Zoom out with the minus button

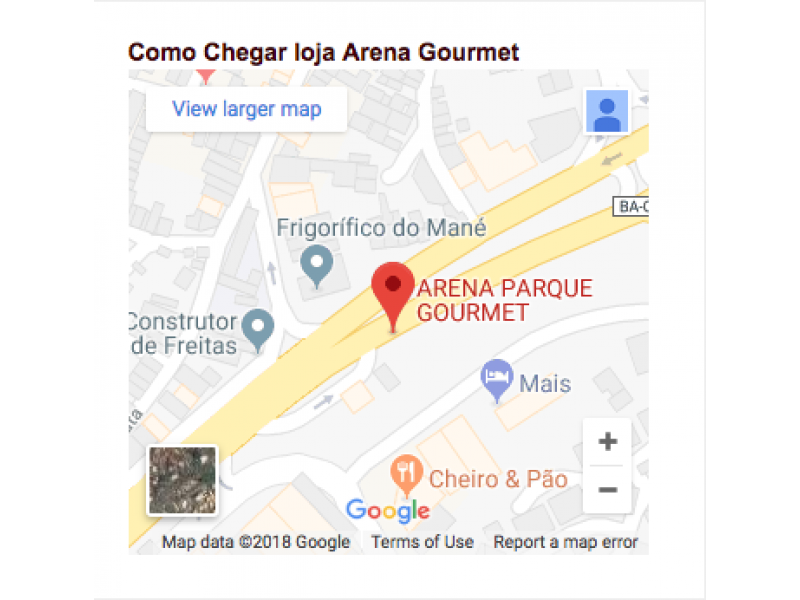pos(607,490)
